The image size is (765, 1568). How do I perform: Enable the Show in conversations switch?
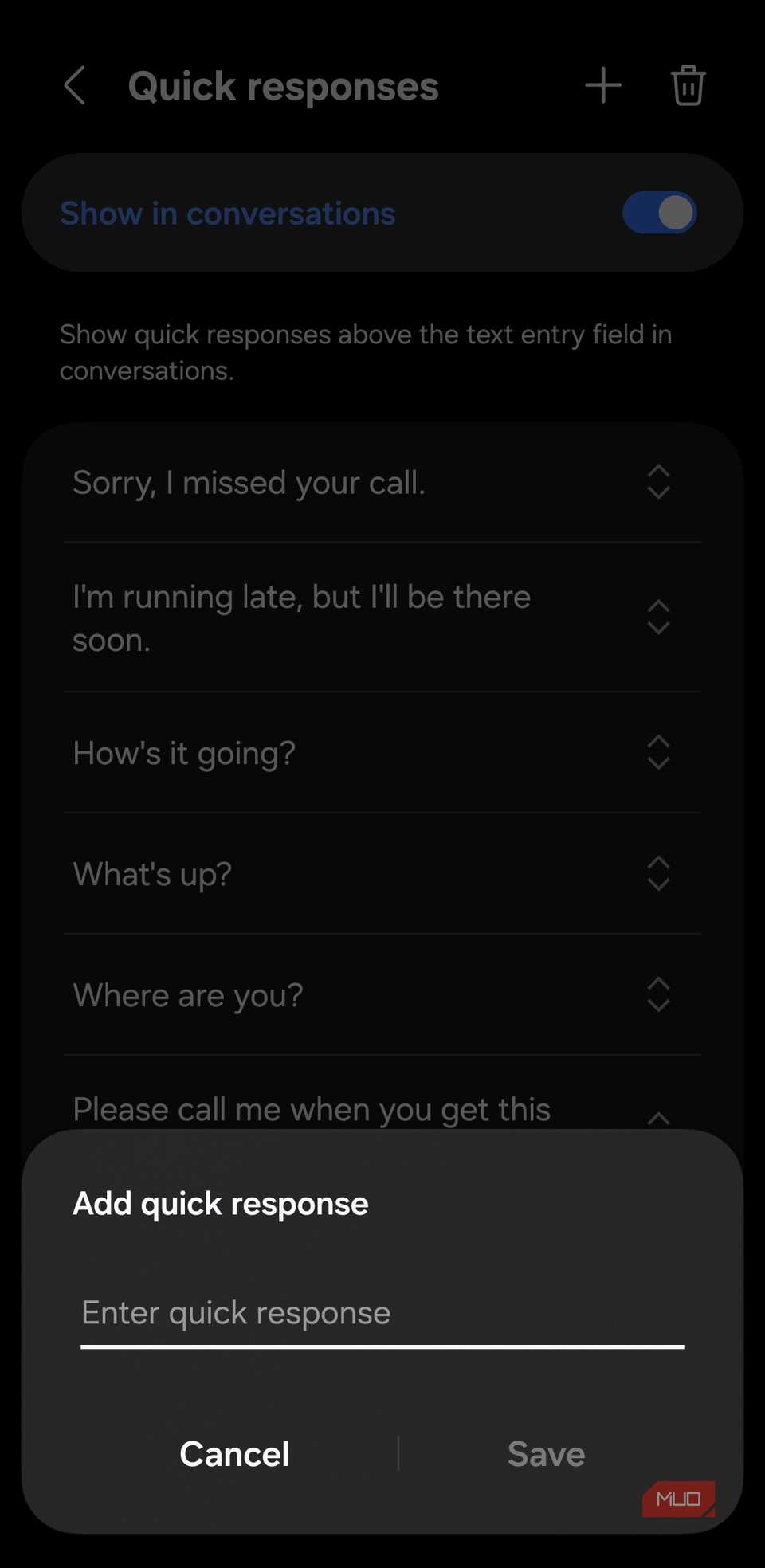click(x=659, y=213)
